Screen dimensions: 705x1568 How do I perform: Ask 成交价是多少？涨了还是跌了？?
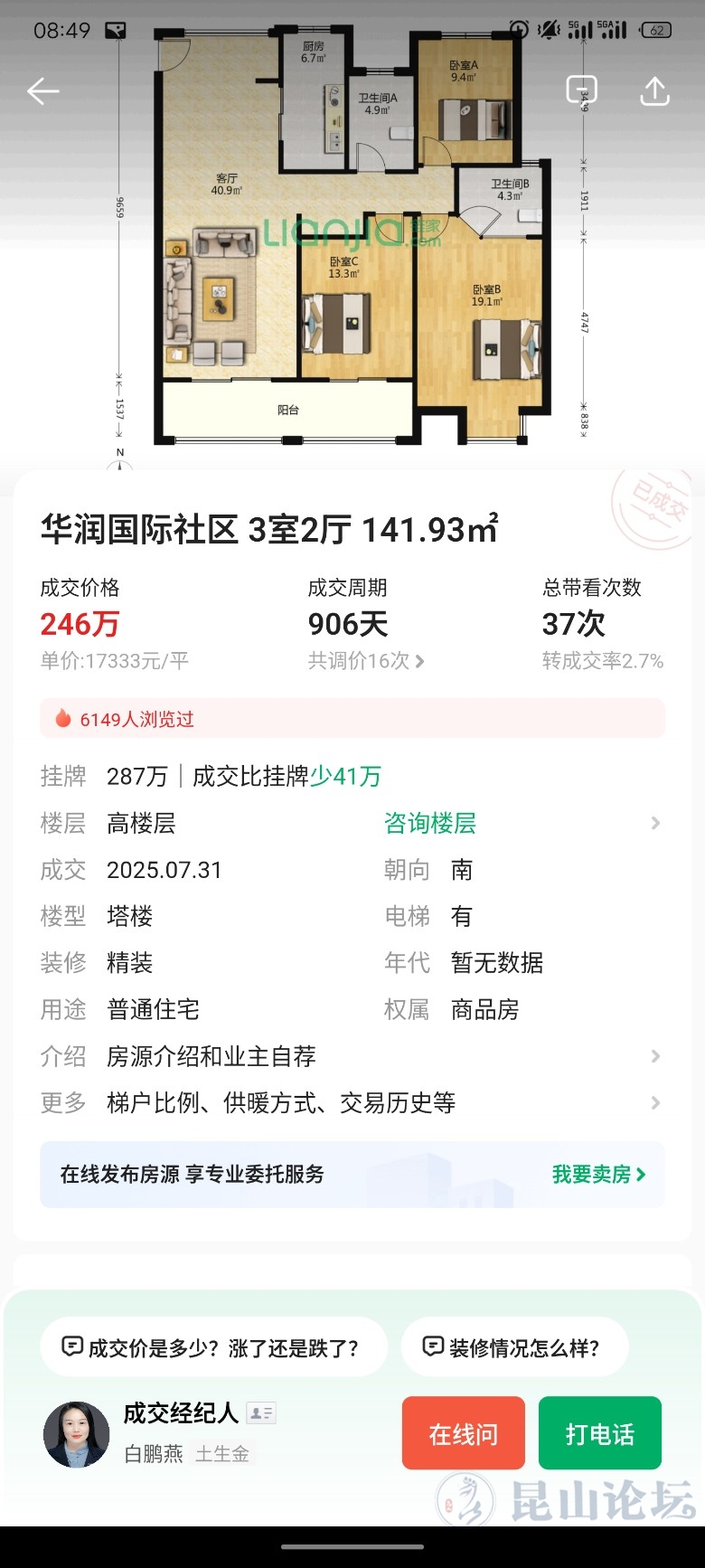(213, 1348)
